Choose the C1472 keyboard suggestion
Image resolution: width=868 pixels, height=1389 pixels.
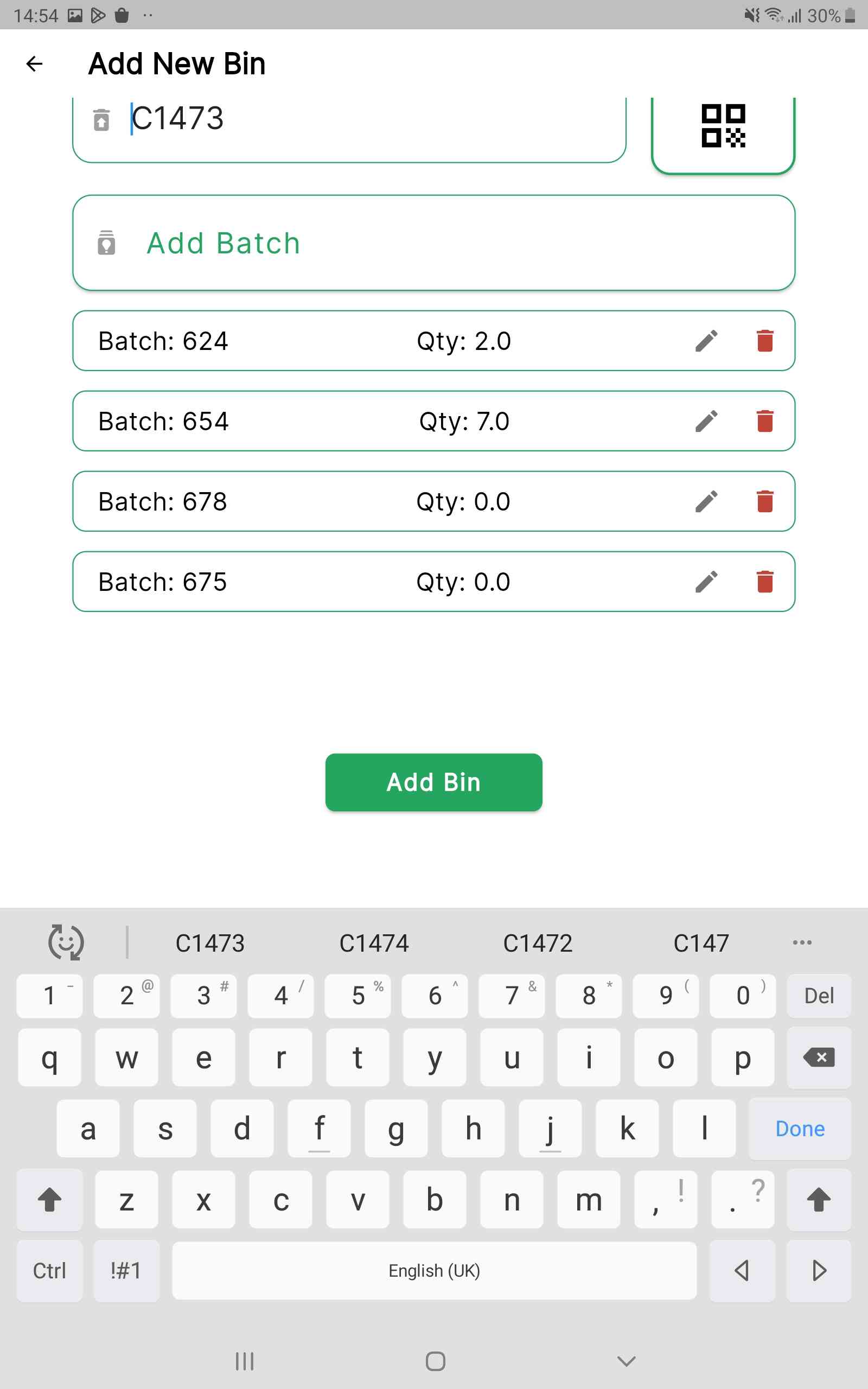pos(538,943)
